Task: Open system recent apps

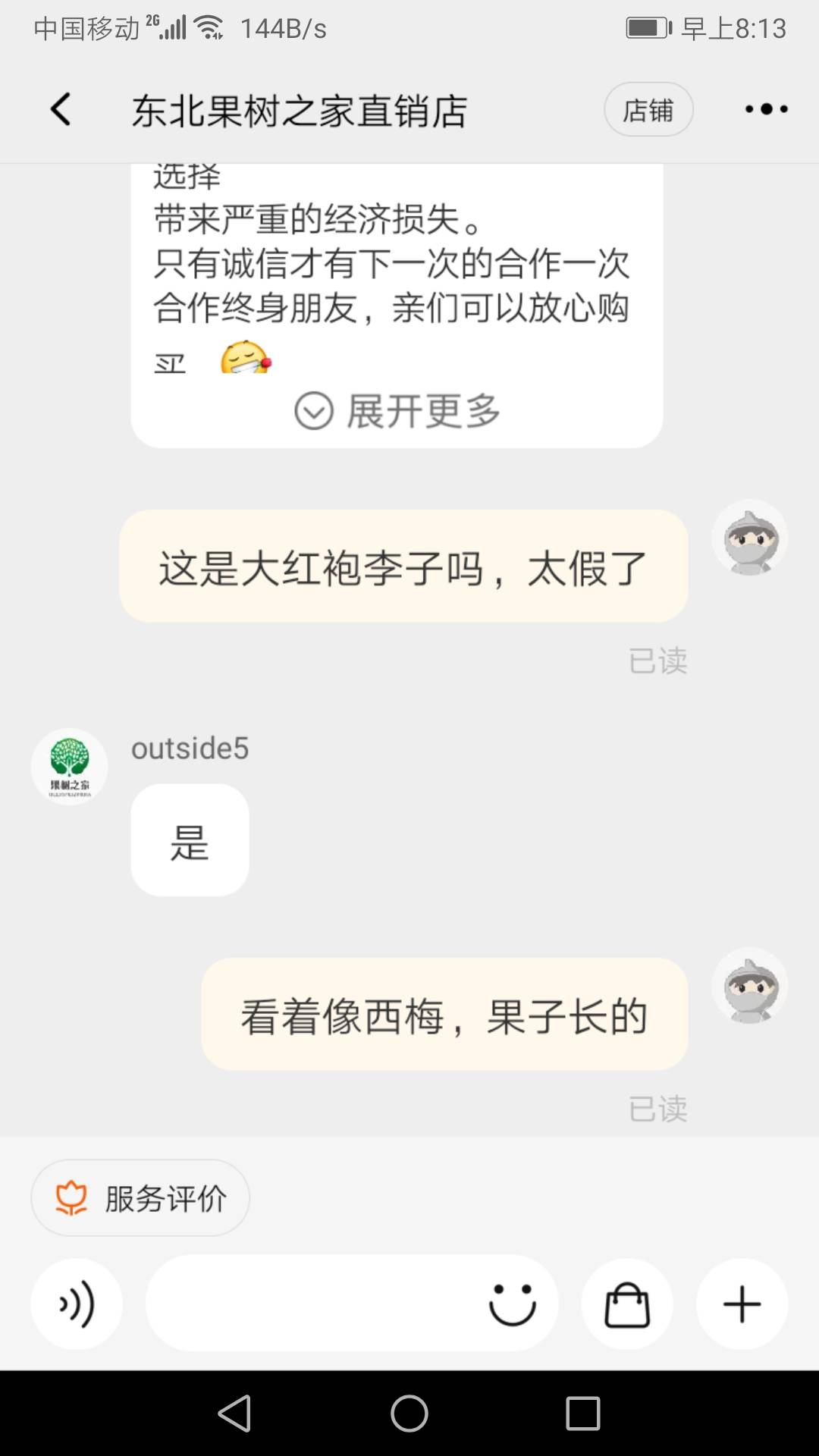Action: (583, 1414)
